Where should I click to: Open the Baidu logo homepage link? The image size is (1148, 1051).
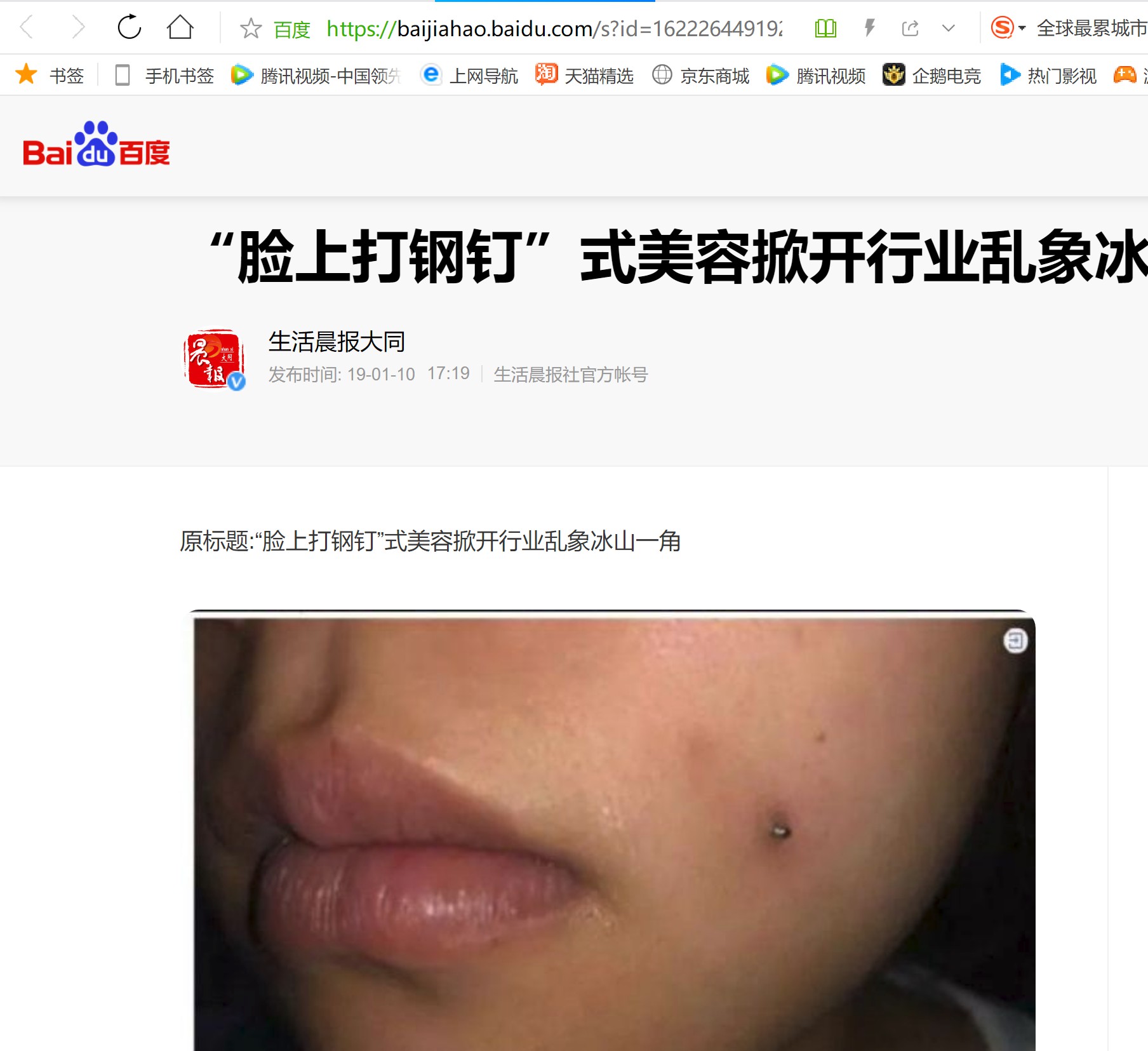coord(96,145)
